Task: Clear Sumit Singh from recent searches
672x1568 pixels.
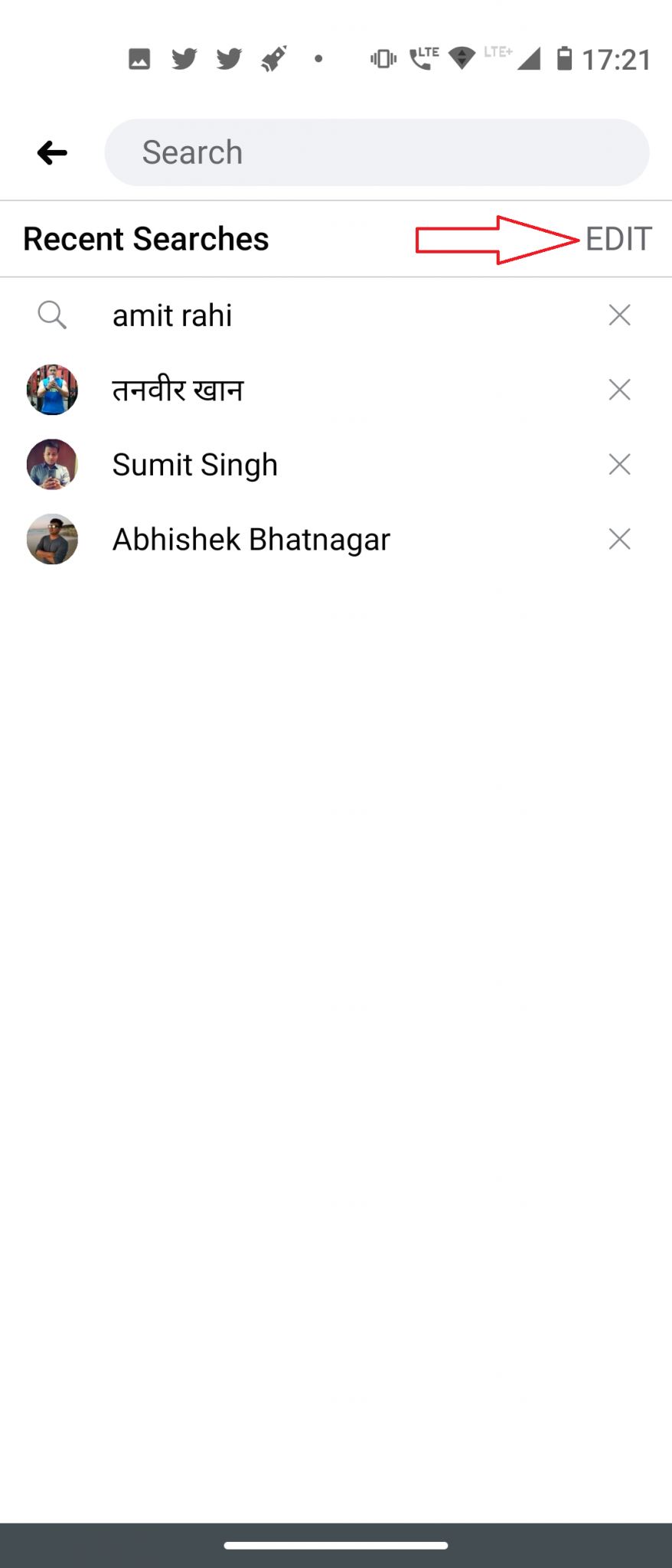Action: [619, 464]
